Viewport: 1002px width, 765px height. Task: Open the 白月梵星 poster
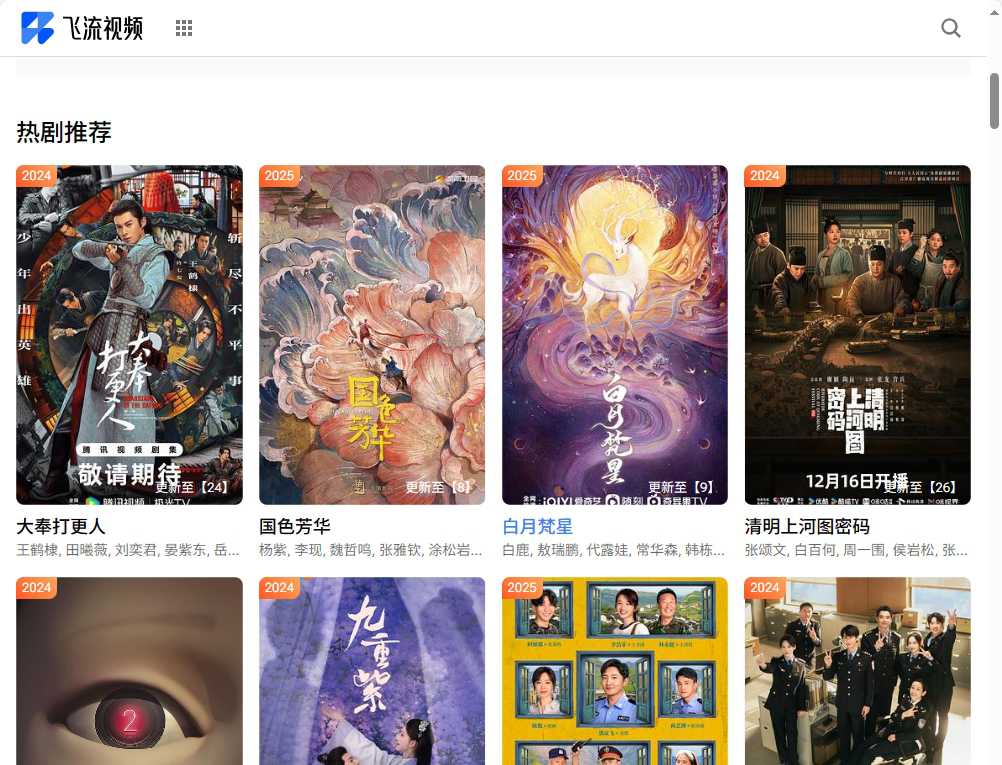pos(615,335)
